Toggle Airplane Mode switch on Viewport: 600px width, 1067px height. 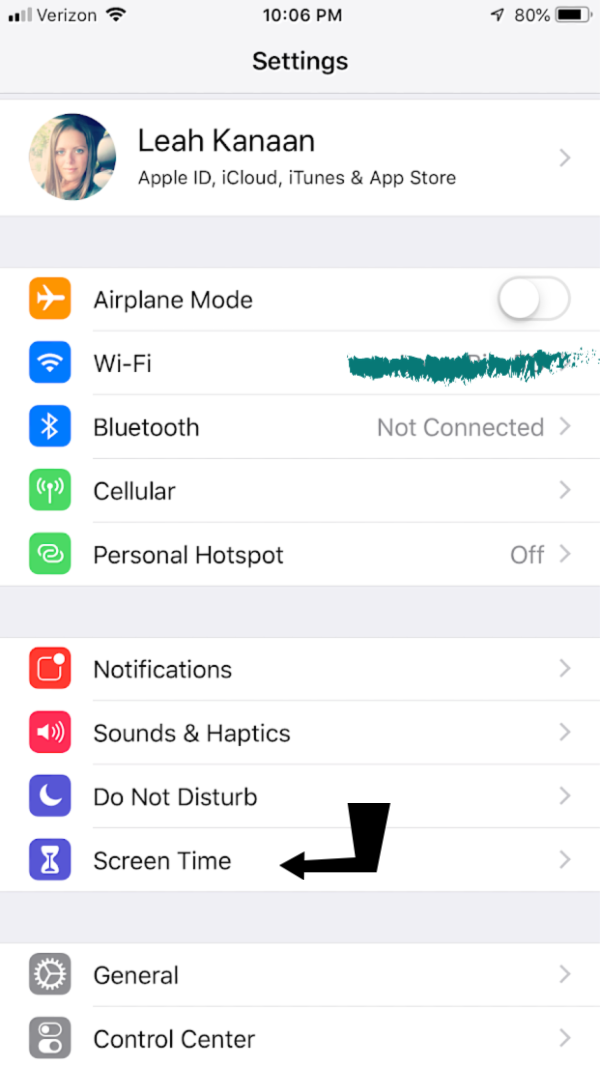[533, 299]
